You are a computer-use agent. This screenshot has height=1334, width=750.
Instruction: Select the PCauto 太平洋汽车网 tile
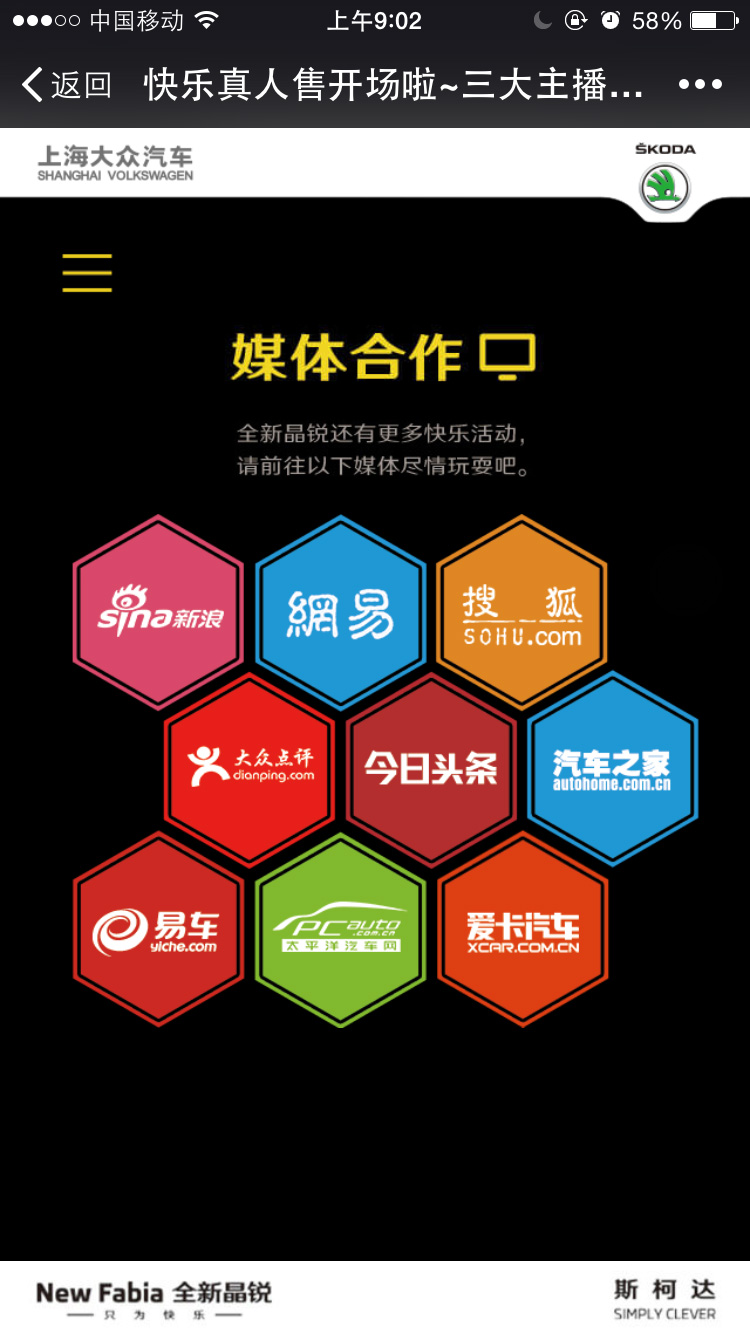click(x=340, y=929)
